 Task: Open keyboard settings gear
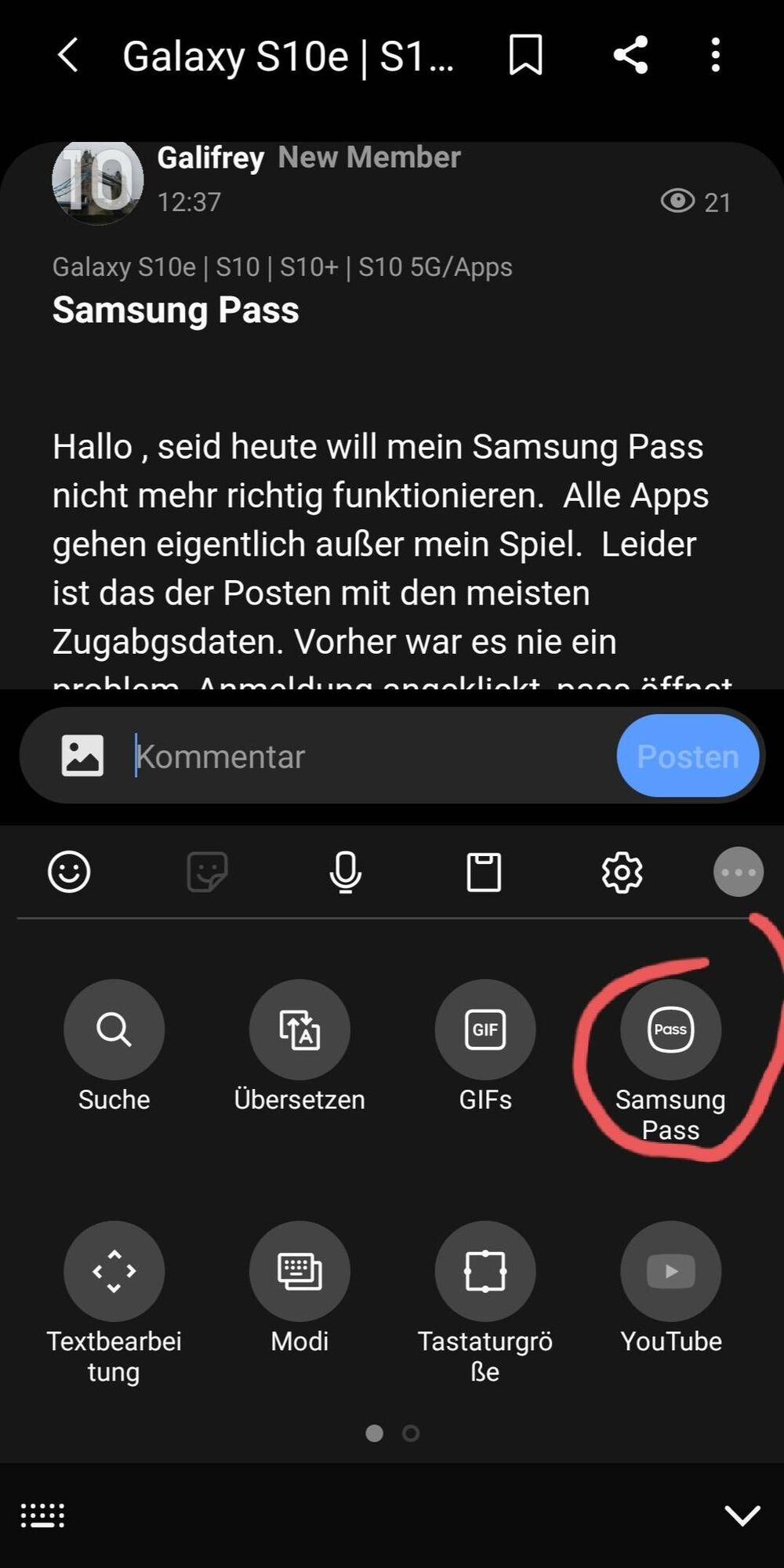click(x=620, y=872)
